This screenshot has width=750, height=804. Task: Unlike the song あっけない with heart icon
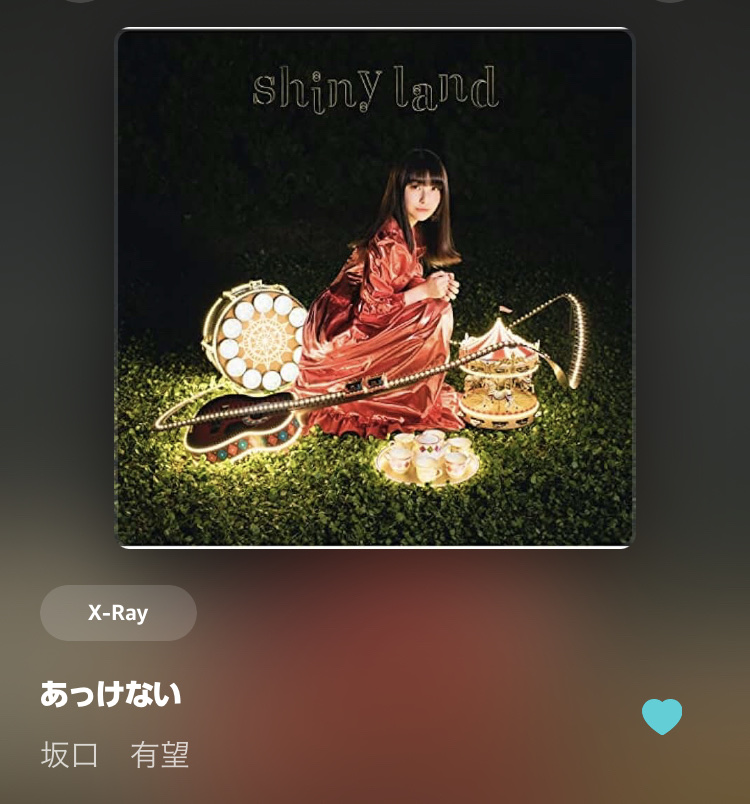click(x=662, y=716)
